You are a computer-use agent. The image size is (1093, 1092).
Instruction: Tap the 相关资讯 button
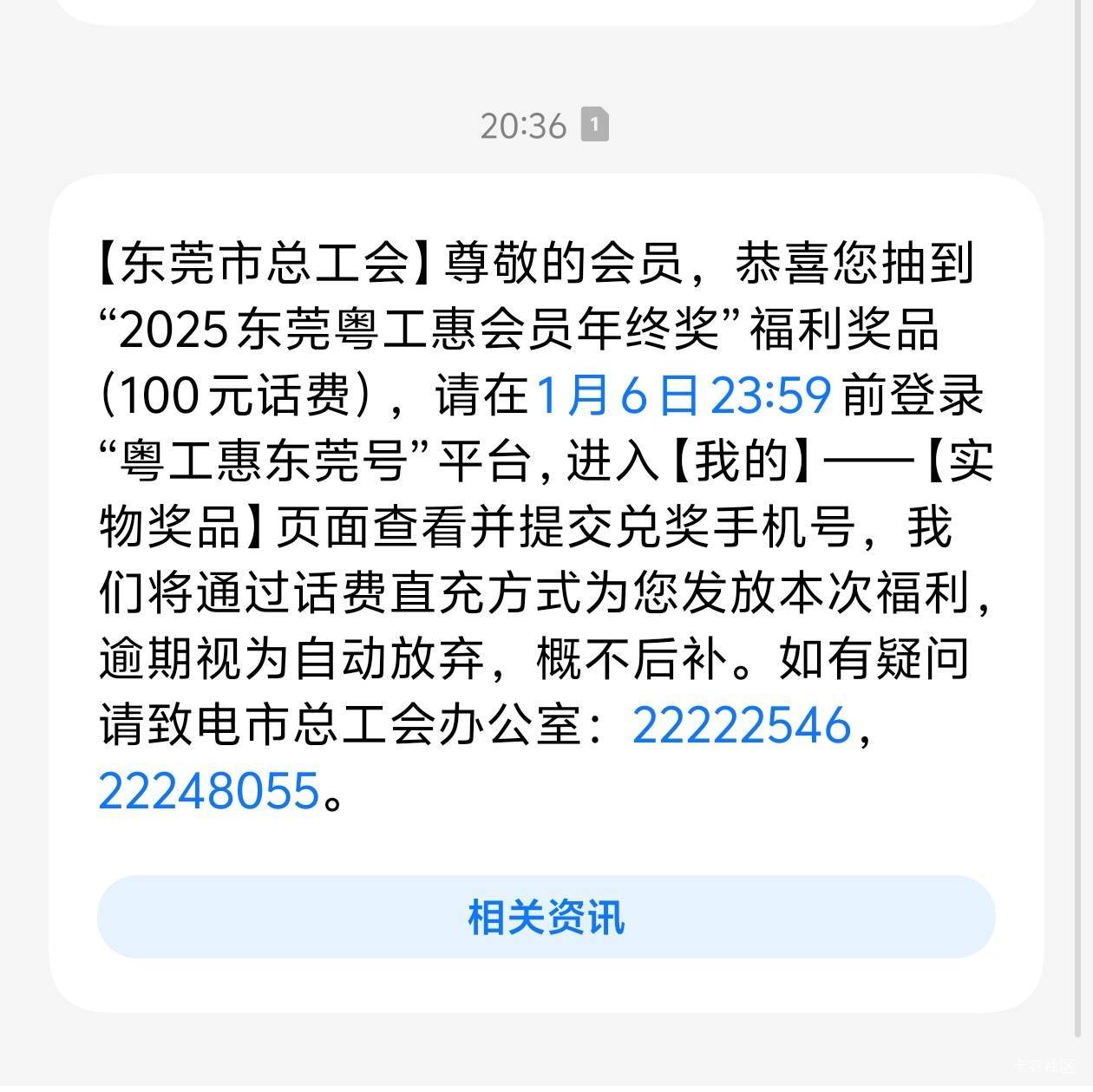click(546, 917)
